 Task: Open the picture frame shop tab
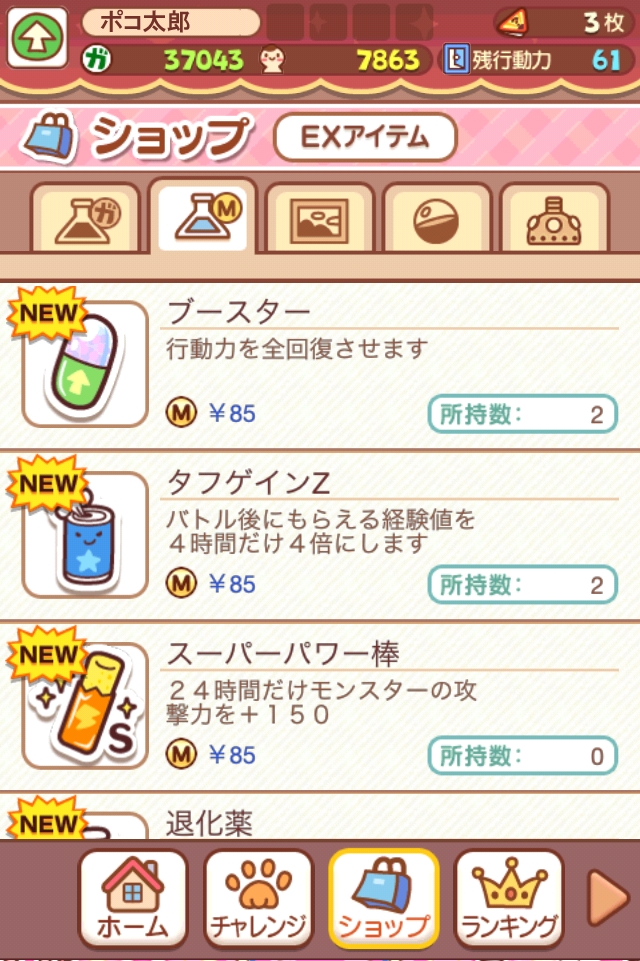pyautogui.click(x=320, y=218)
